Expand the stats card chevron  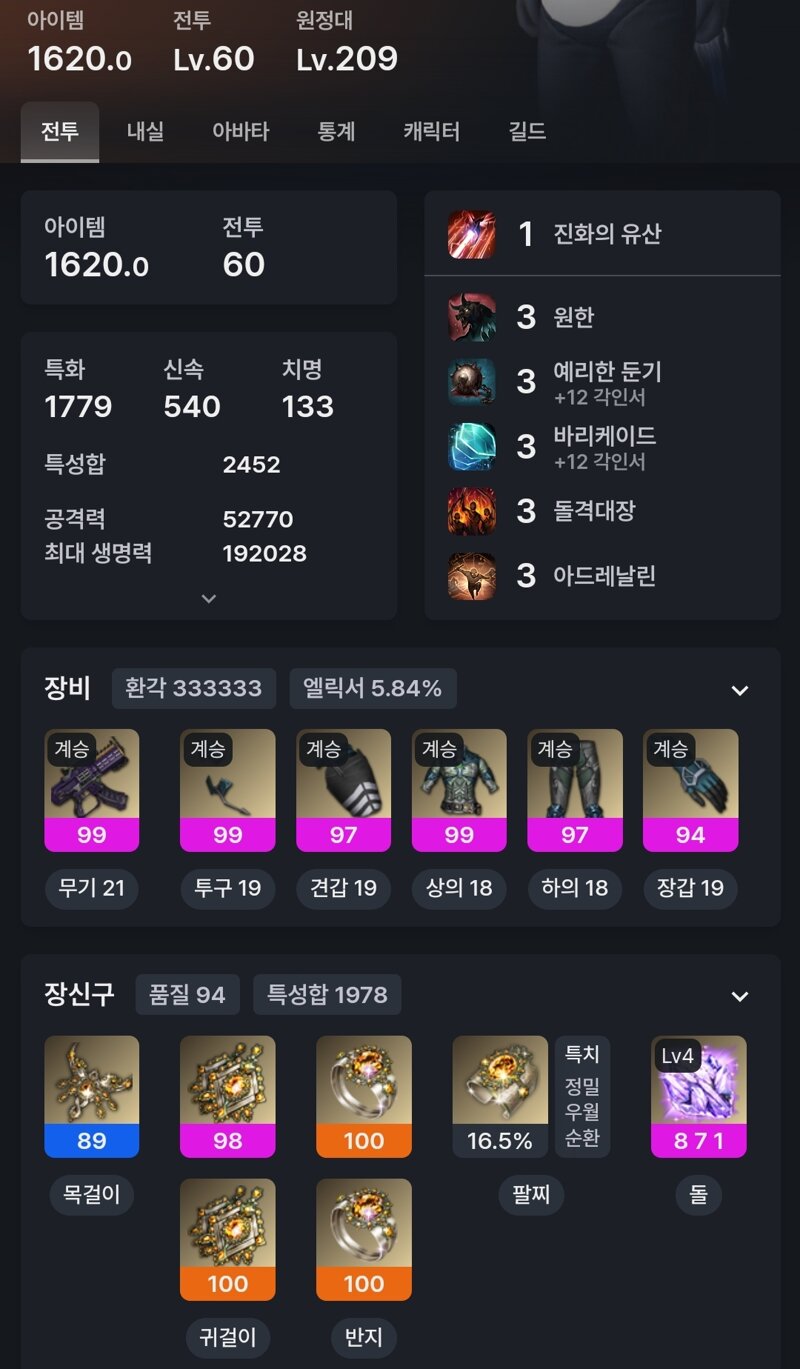(x=208, y=598)
